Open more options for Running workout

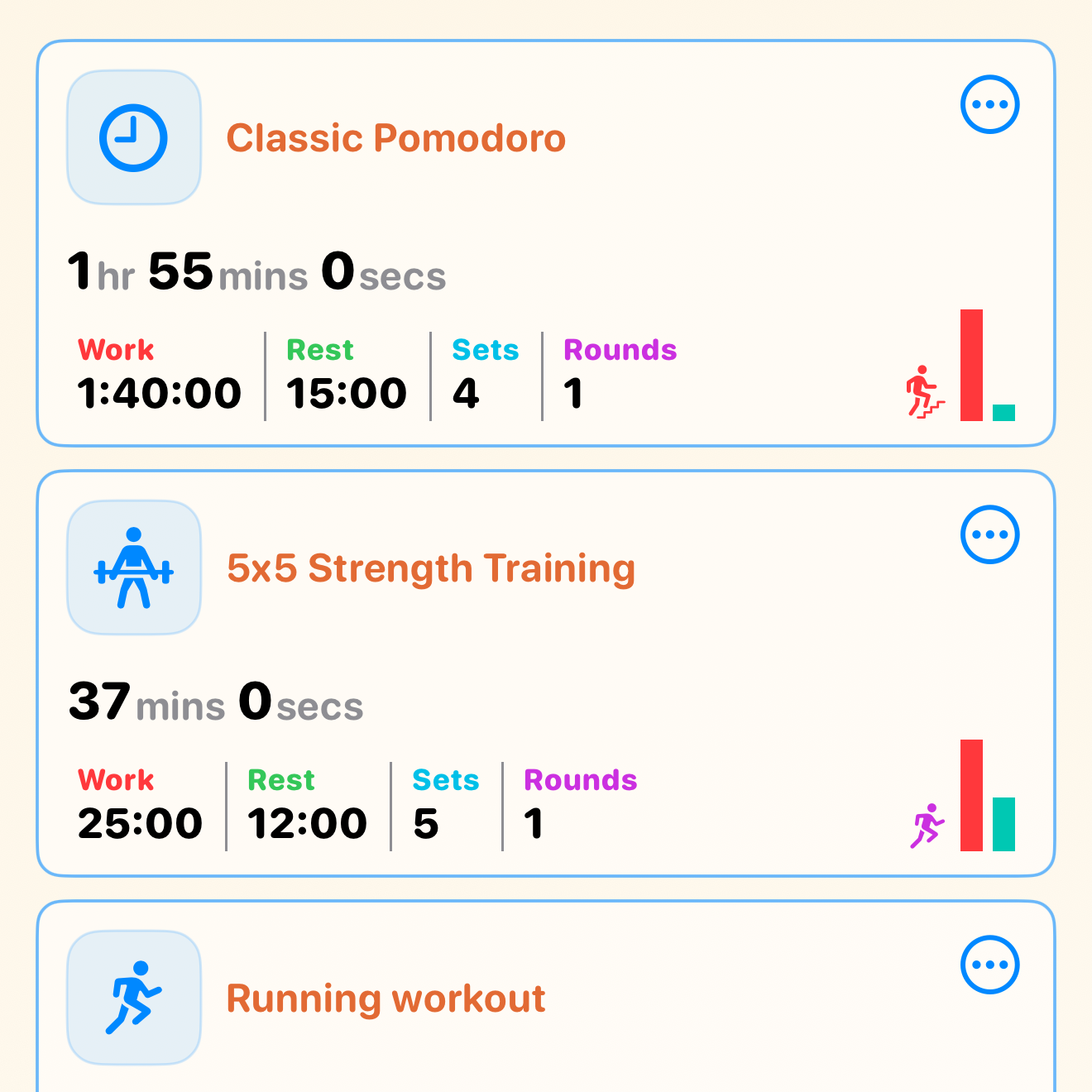coord(989,965)
